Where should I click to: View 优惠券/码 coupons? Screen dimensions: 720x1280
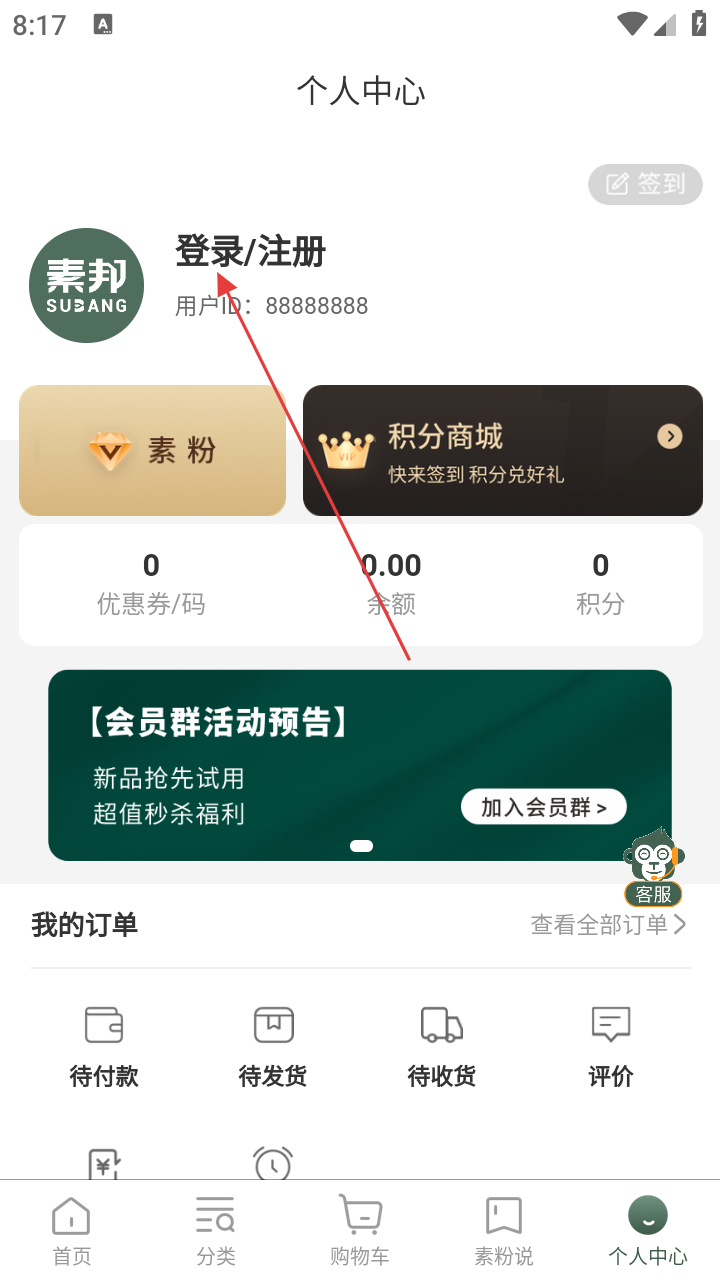[x=151, y=584]
